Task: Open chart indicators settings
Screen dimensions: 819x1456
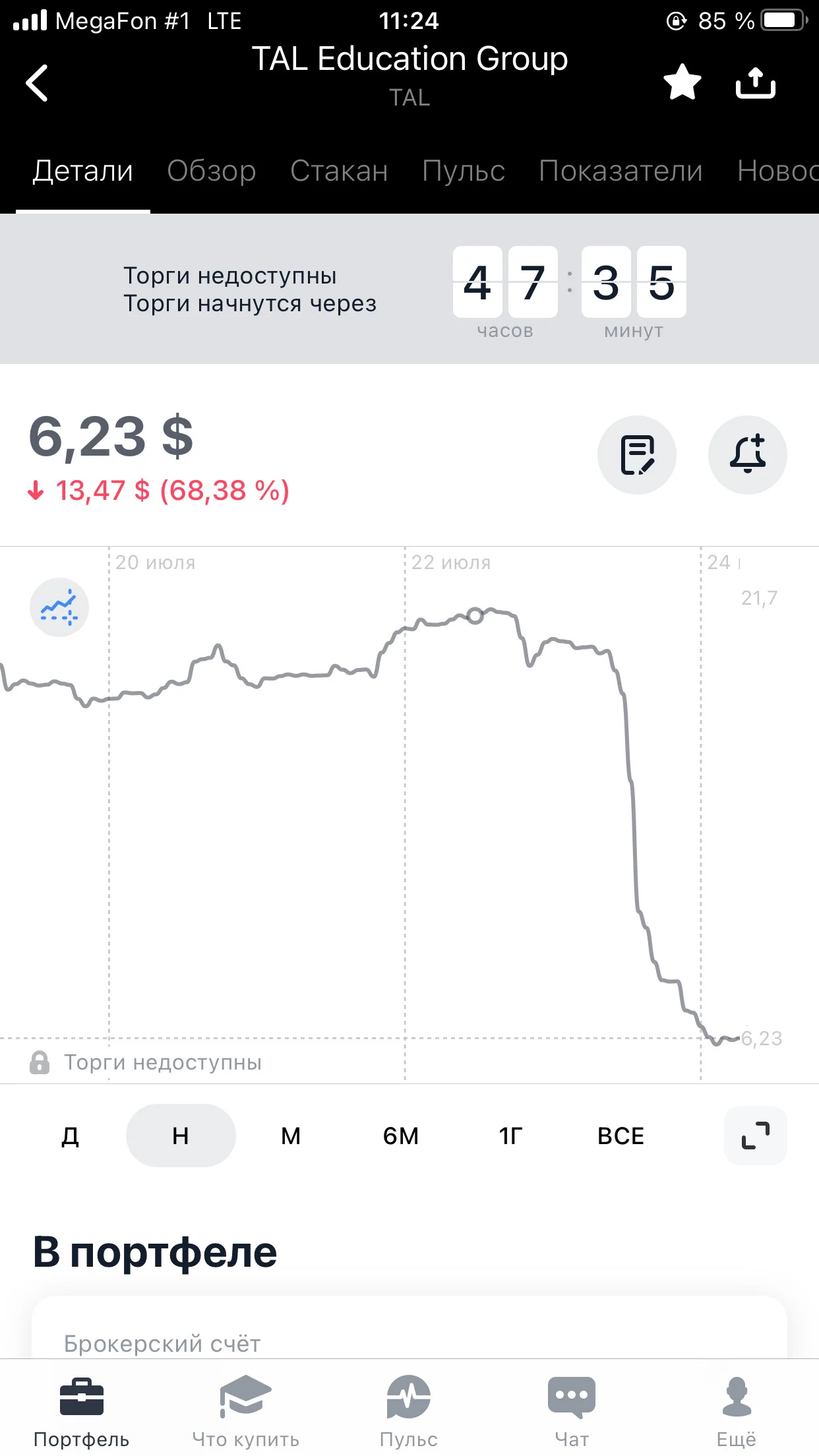Action: click(x=59, y=607)
